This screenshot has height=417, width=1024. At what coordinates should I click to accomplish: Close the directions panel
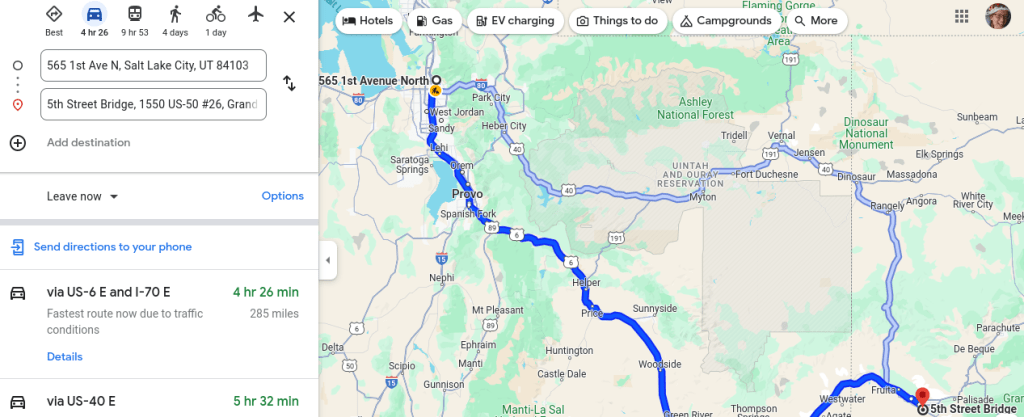click(x=289, y=17)
